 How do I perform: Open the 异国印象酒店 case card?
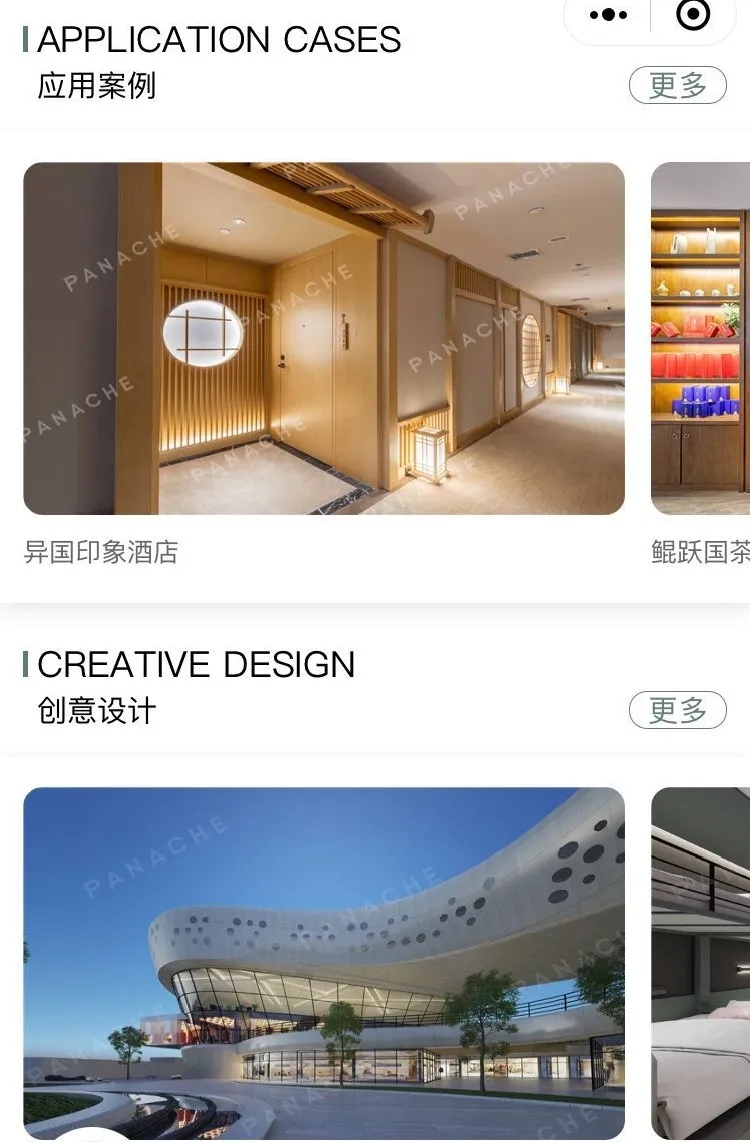(324, 339)
